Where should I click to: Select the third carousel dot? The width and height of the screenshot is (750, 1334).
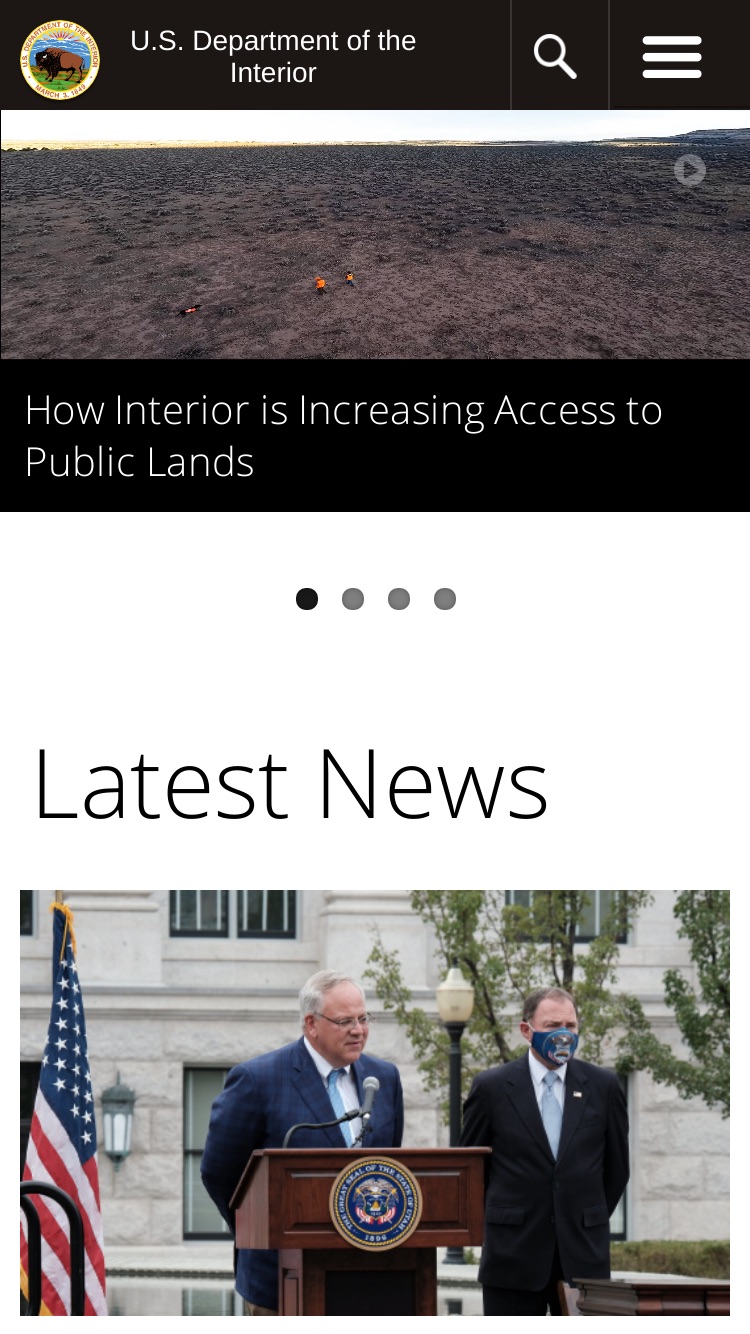(x=399, y=599)
